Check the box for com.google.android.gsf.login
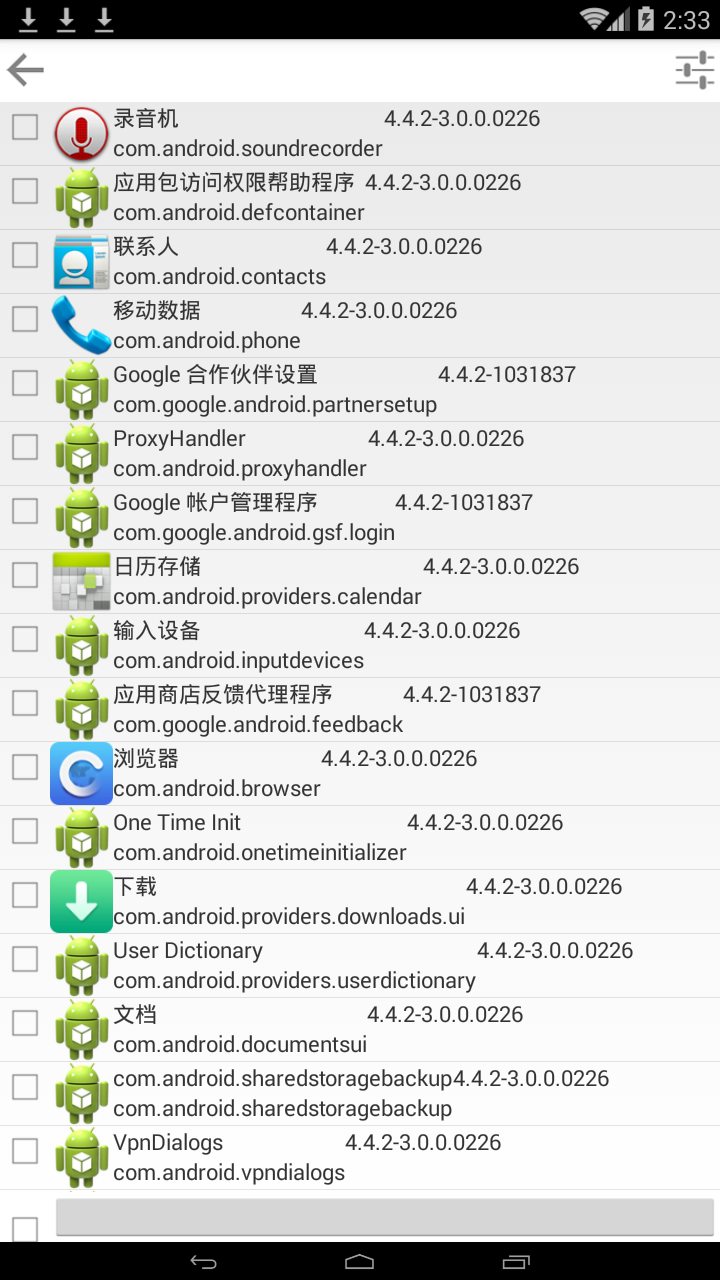This screenshot has width=720, height=1280. (x=25, y=511)
